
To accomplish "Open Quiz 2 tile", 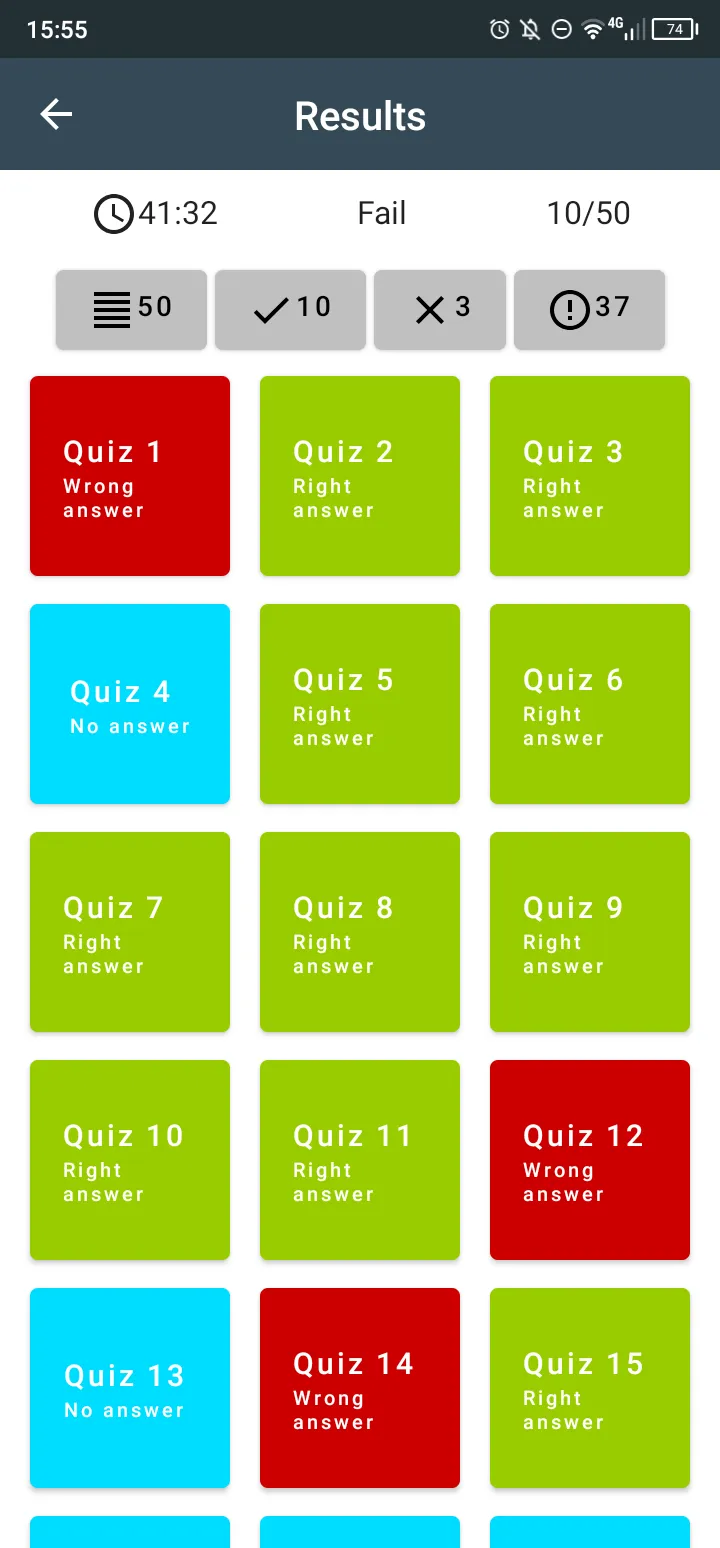I will (x=360, y=476).
